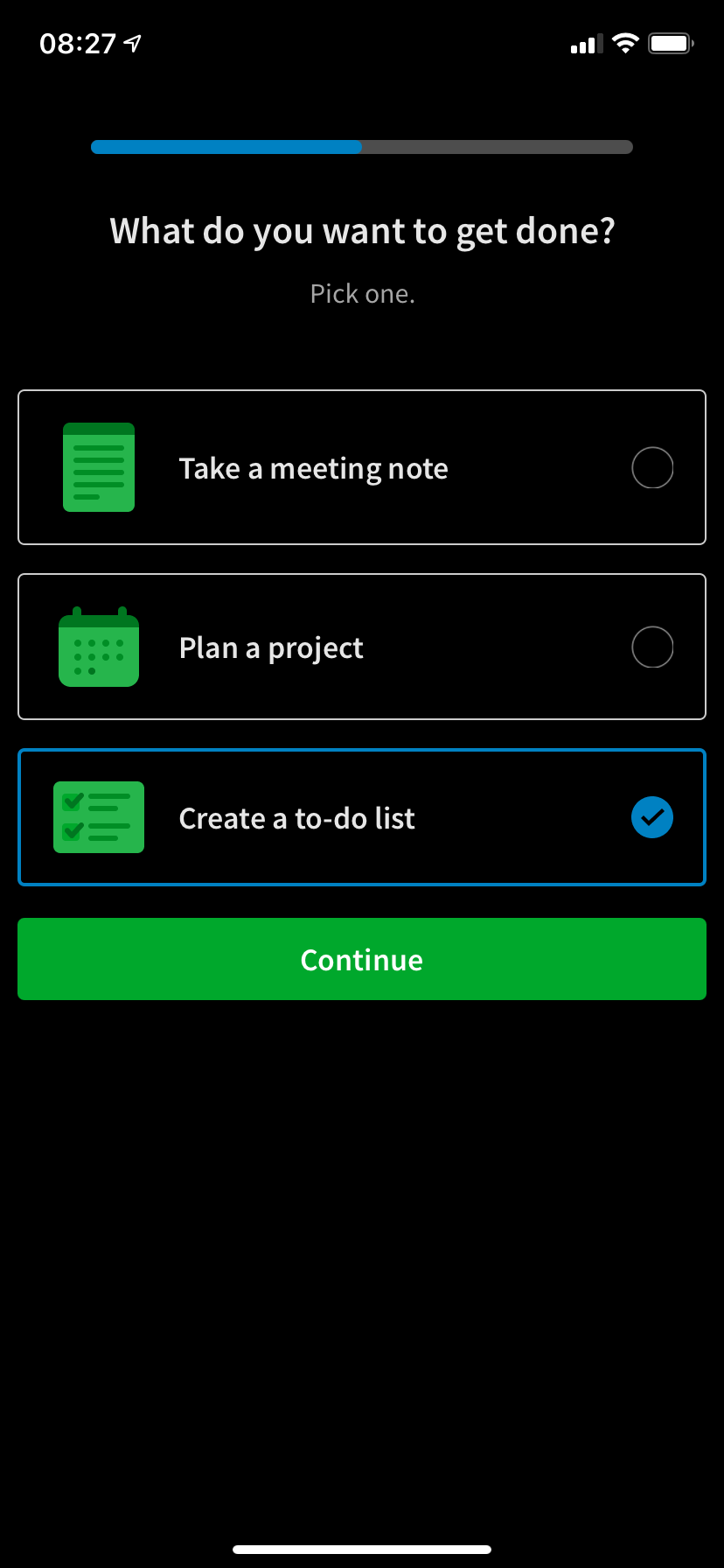Click the location arrow in the status bar

coord(131,43)
